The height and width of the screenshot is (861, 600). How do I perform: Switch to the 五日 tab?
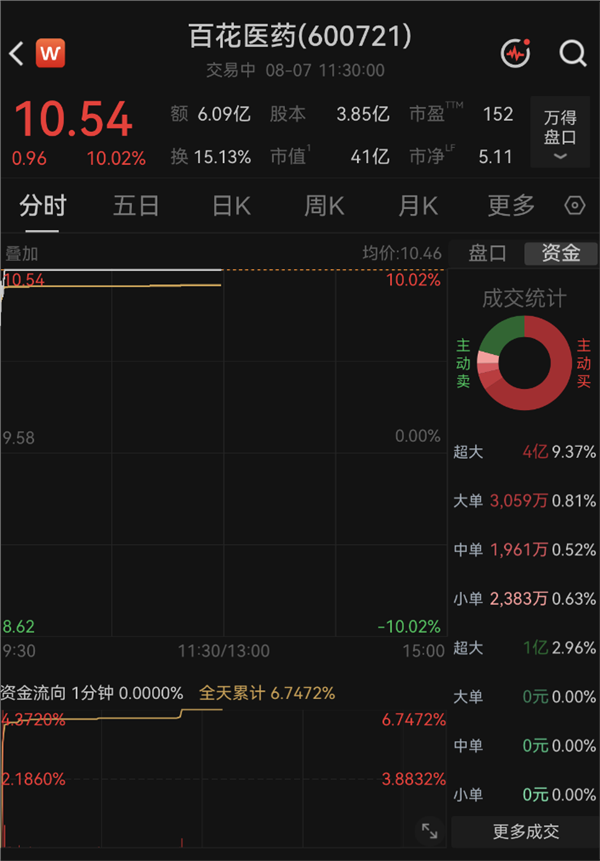click(x=136, y=206)
